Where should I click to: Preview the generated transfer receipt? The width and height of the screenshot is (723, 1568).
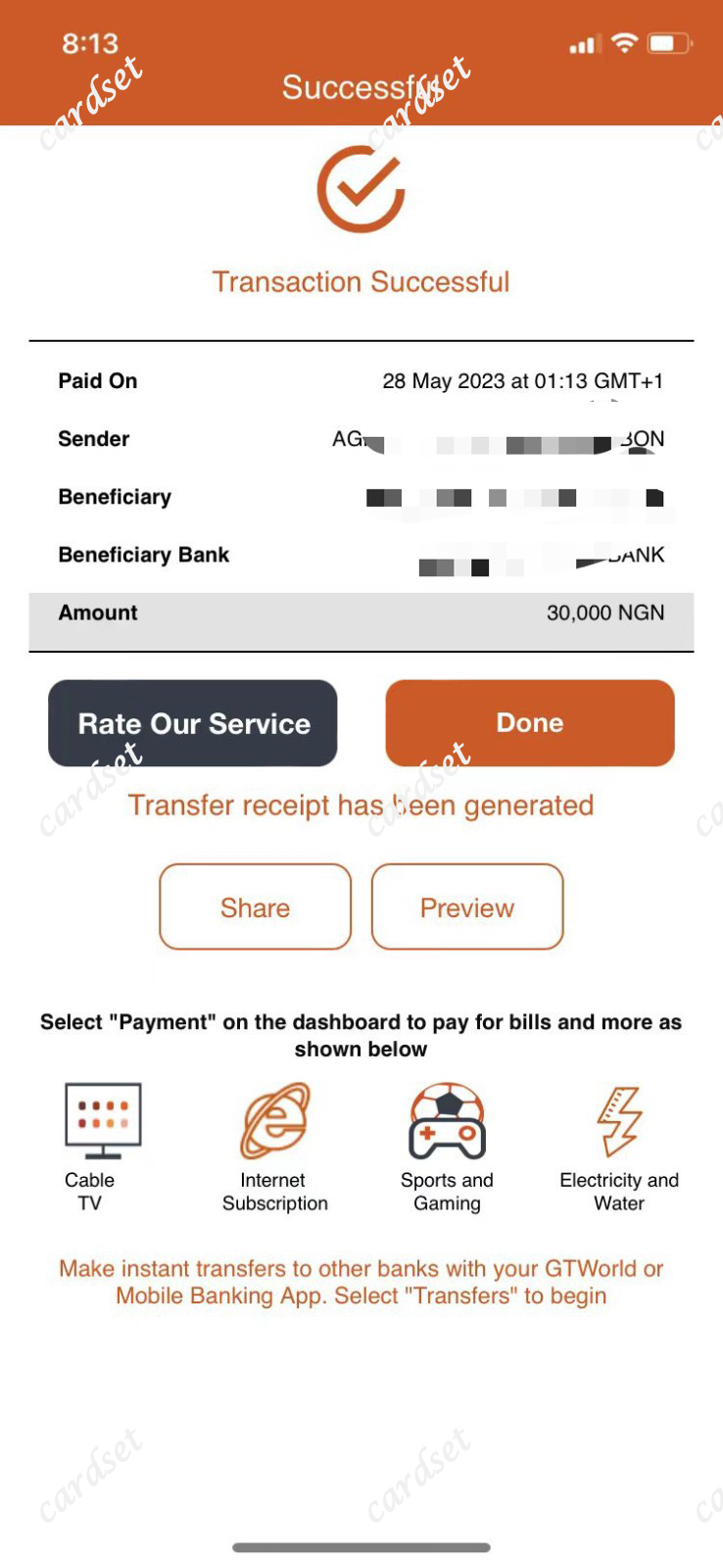coord(467,906)
